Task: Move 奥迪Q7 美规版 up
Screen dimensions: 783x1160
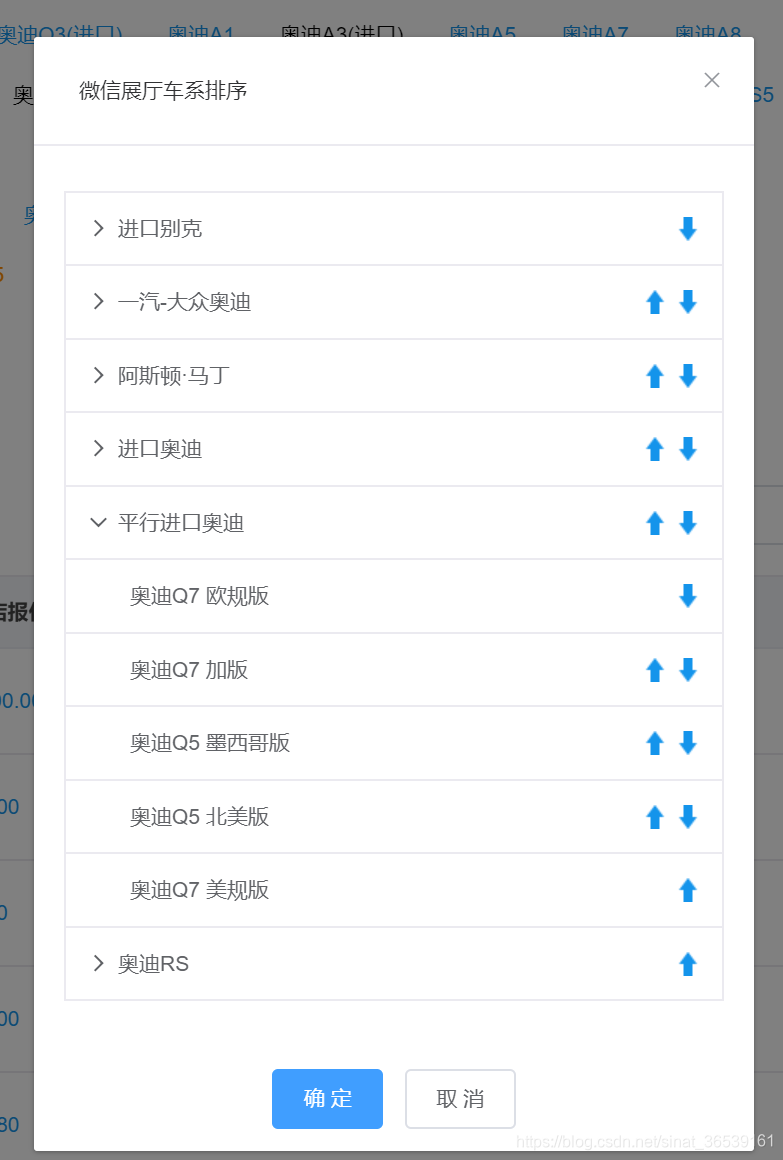Action: pyautogui.click(x=688, y=890)
